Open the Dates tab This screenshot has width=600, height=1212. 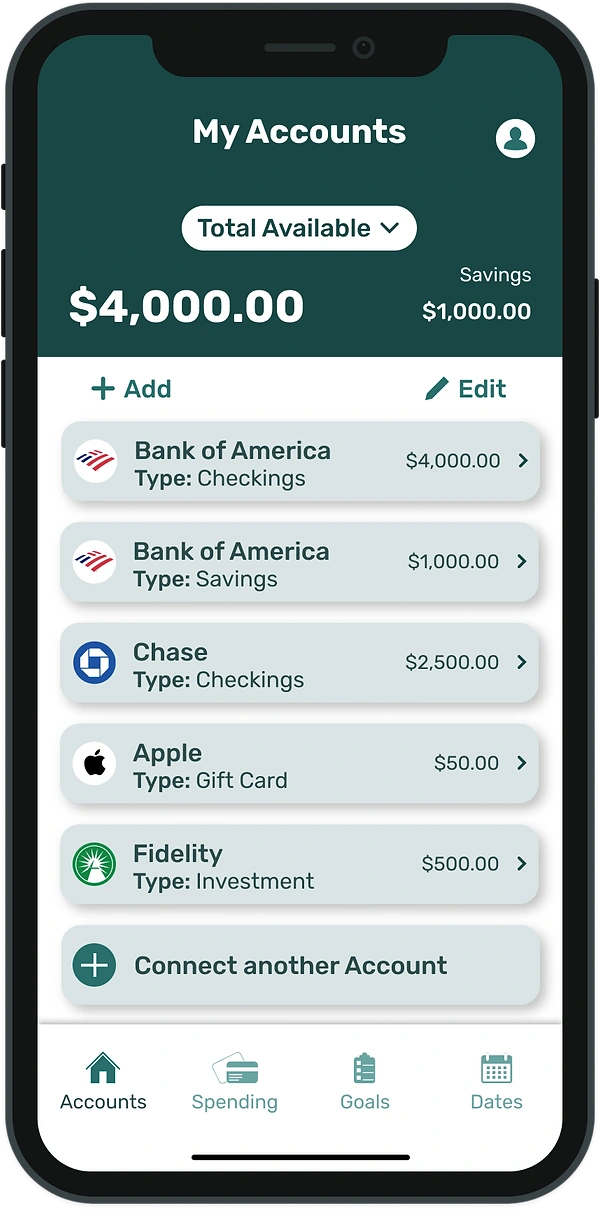point(497,1082)
